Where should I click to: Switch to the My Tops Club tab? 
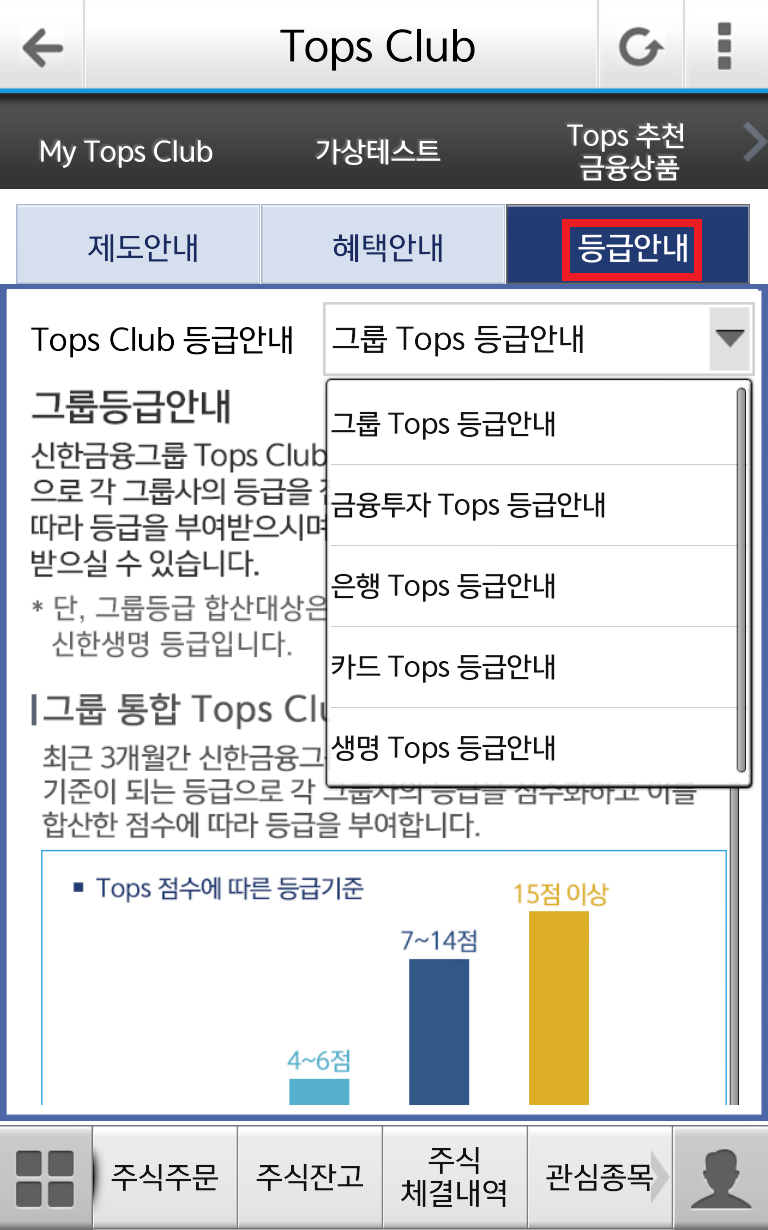point(126,152)
